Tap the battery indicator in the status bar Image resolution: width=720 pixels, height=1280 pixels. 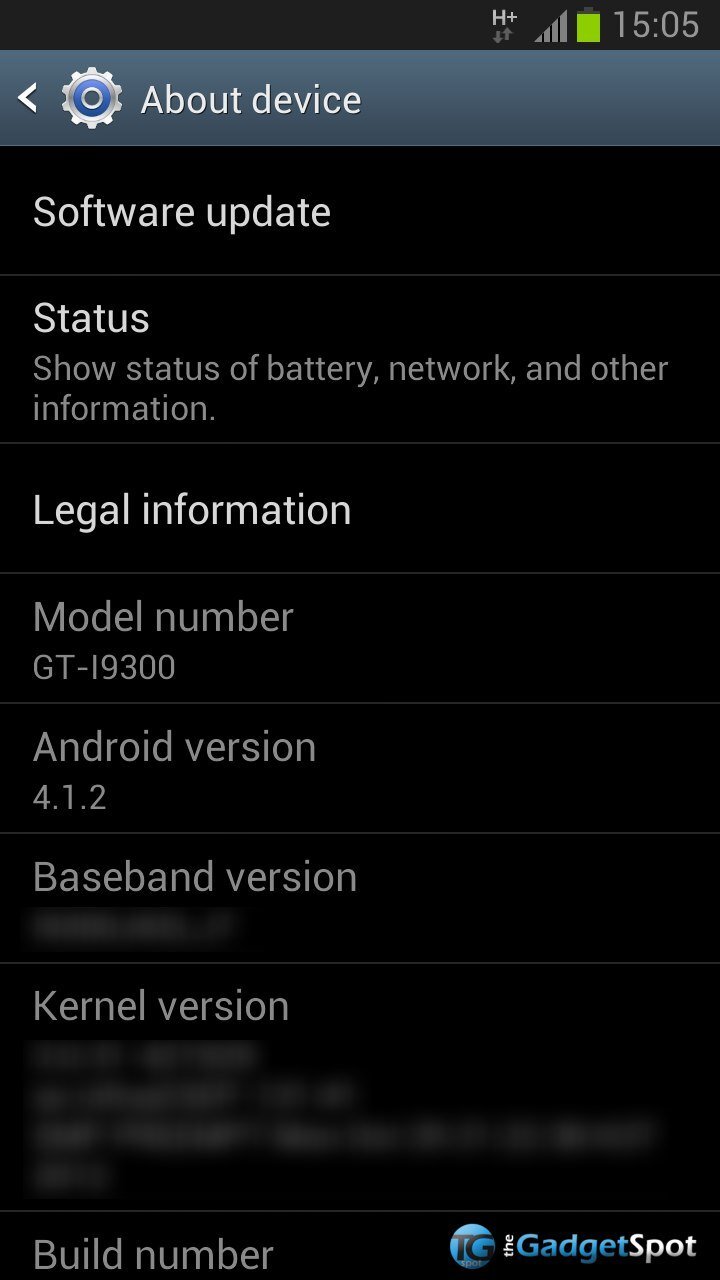point(588,24)
